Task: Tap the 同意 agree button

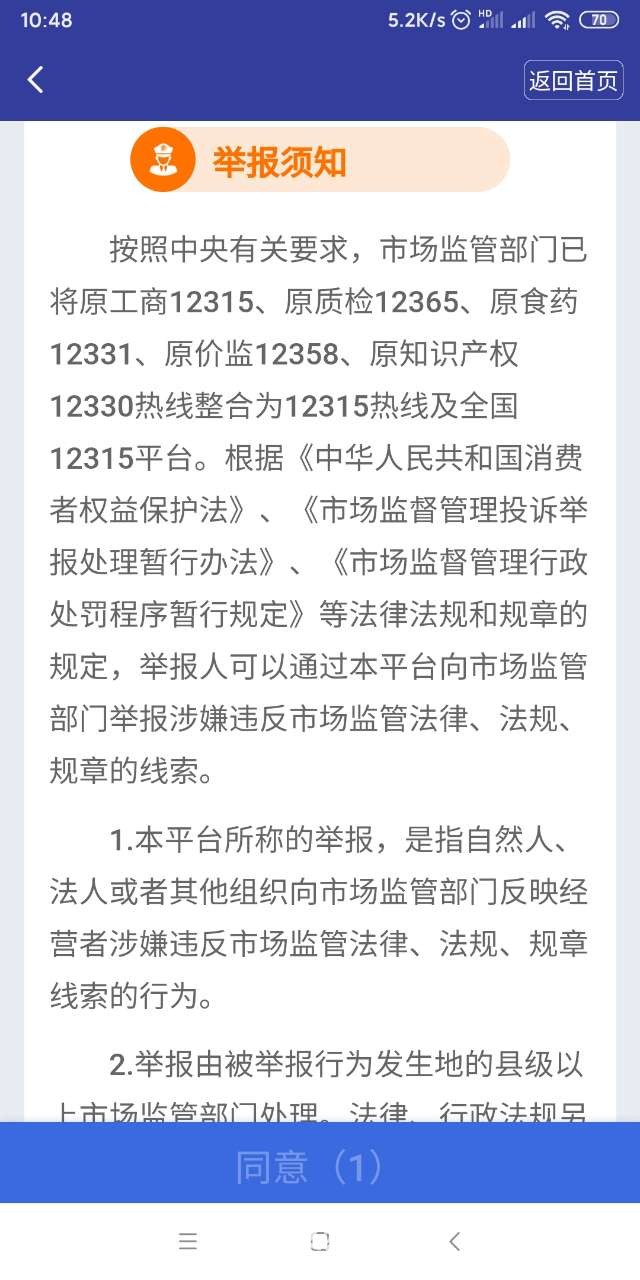Action: tap(320, 1166)
